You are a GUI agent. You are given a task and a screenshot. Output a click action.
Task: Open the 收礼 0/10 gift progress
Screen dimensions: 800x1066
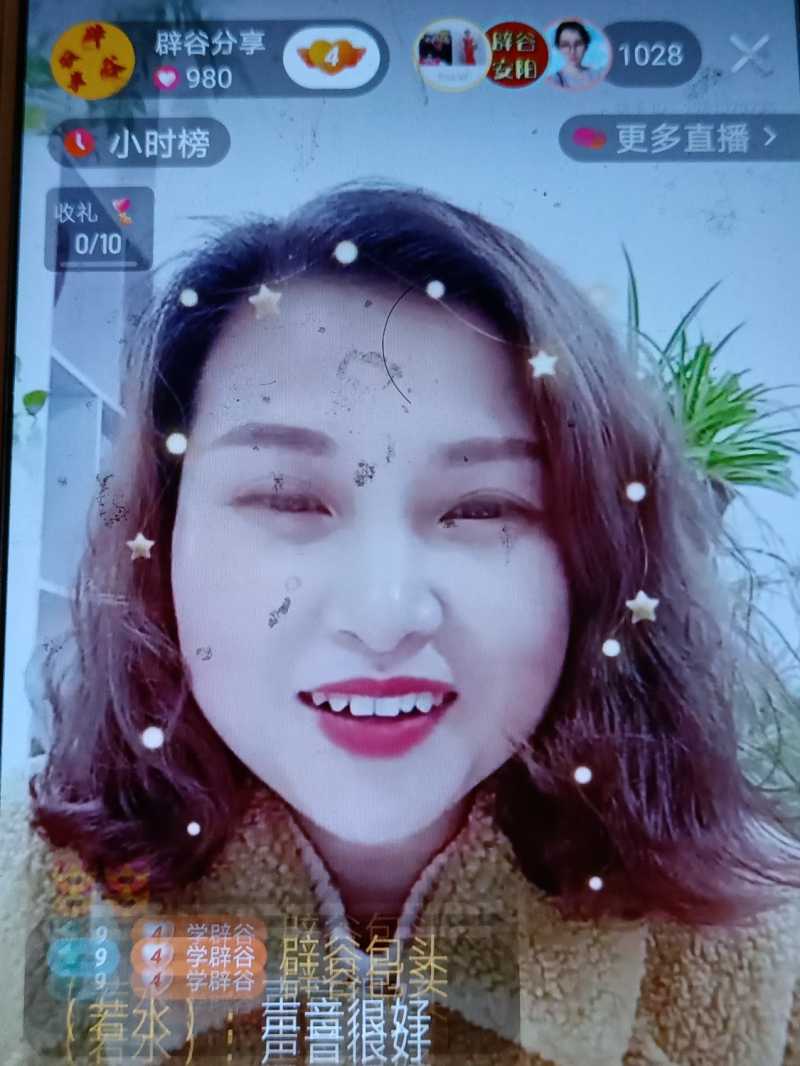tap(99, 230)
